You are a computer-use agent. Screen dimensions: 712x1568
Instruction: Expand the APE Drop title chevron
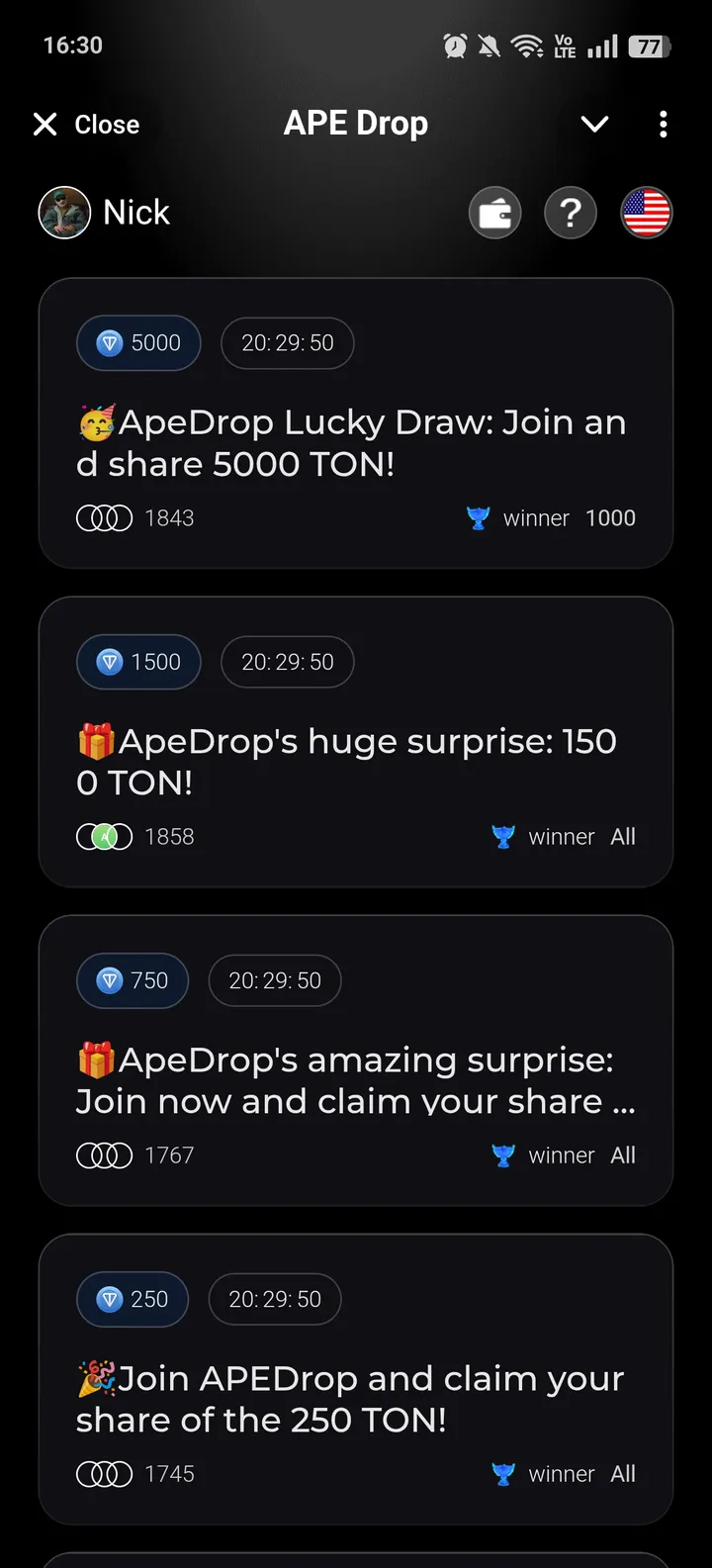click(x=594, y=124)
